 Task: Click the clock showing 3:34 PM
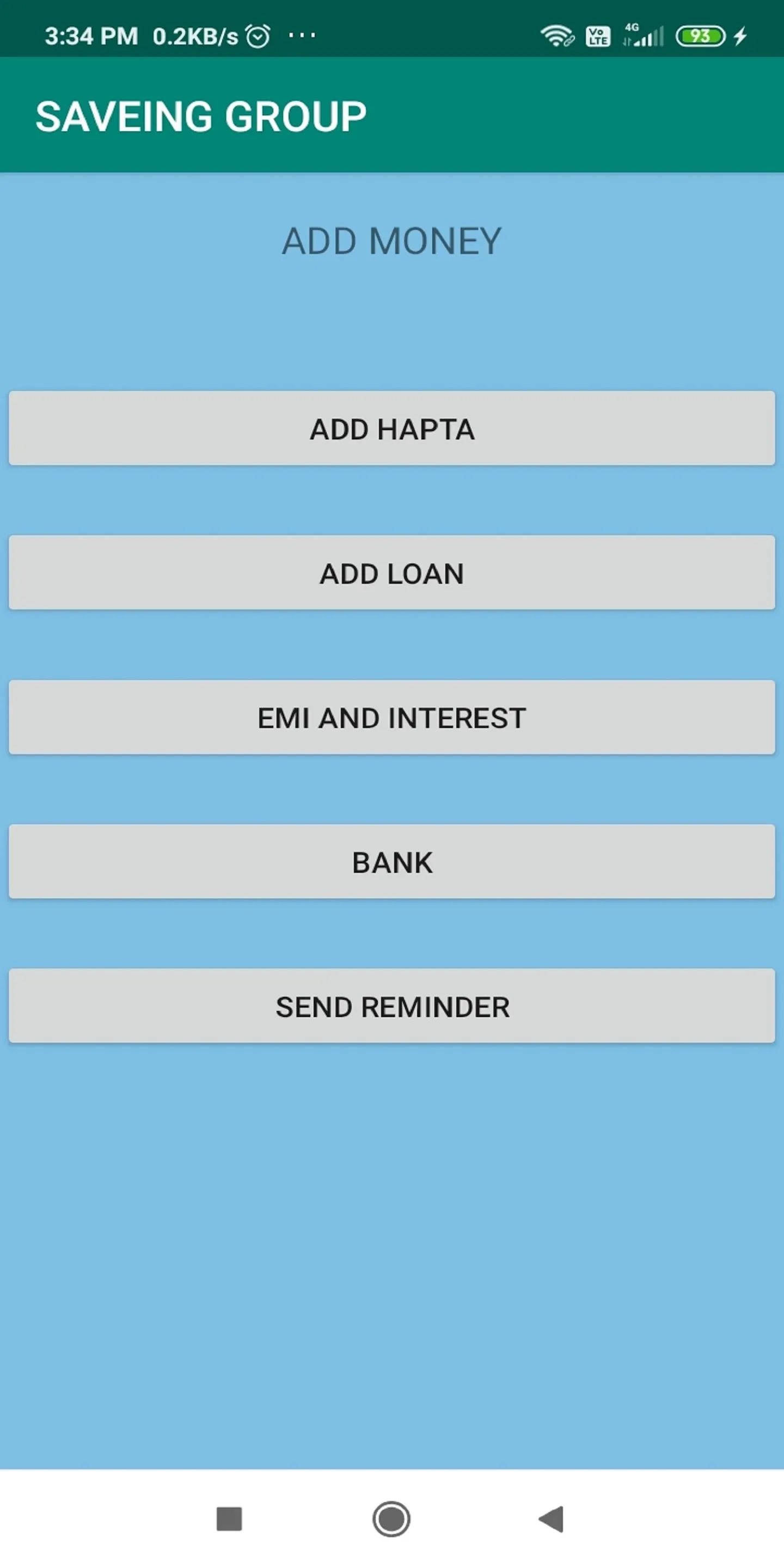coord(91,36)
